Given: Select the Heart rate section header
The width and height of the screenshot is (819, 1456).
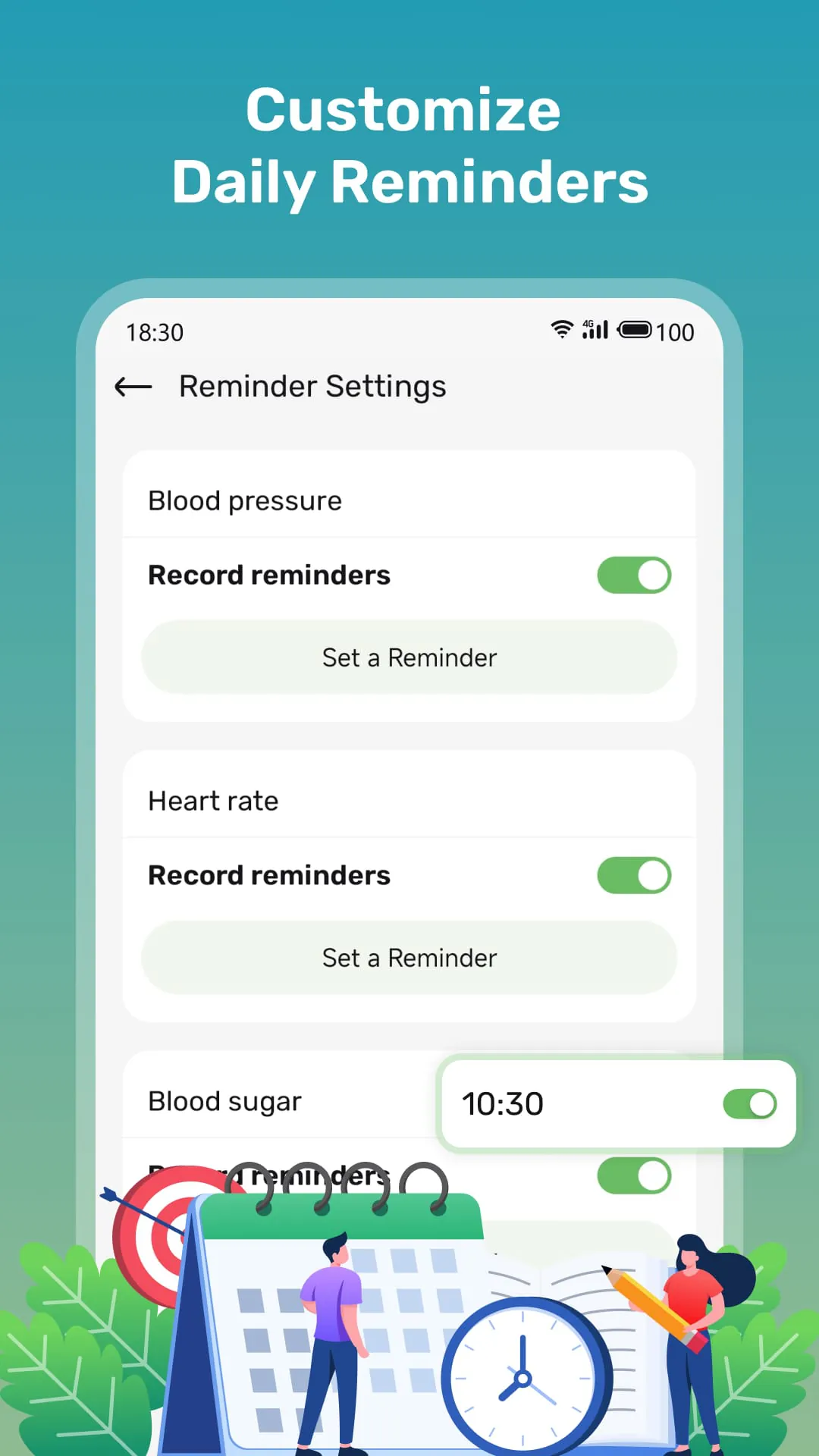Looking at the screenshot, I should [x=213, y=800].
